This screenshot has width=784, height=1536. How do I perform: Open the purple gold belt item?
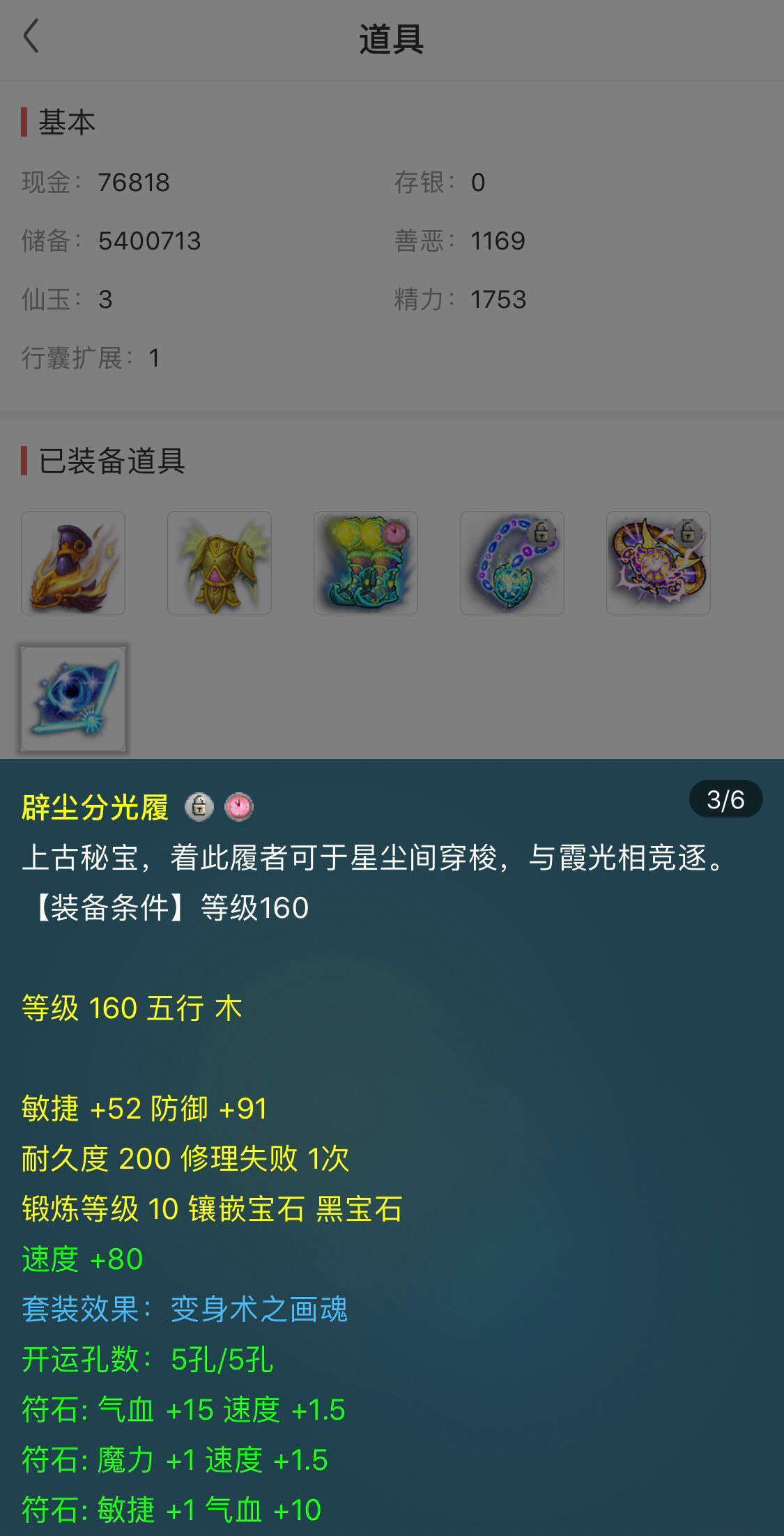[659, 563]
